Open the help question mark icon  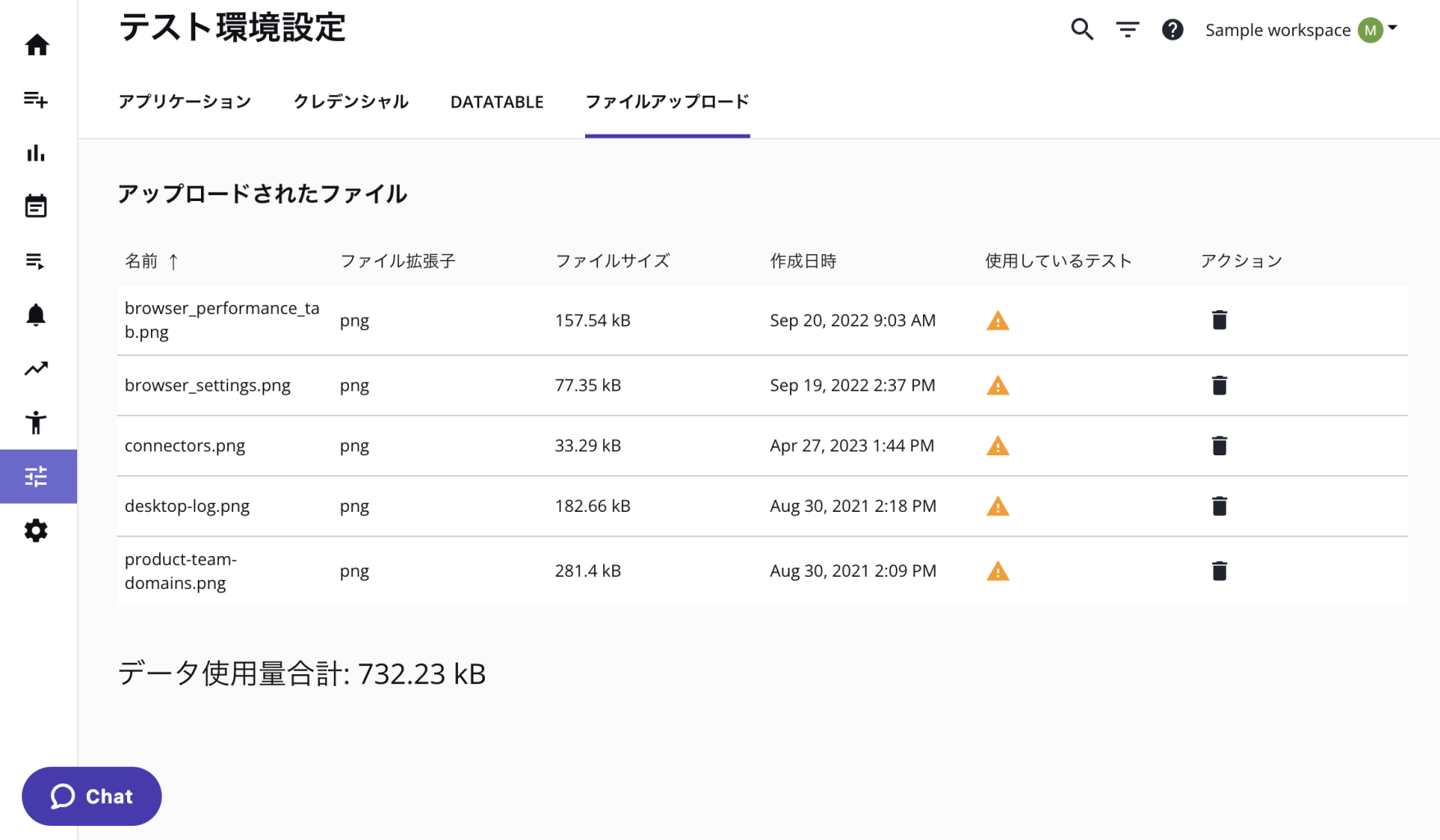click(x=1173, y=30)
